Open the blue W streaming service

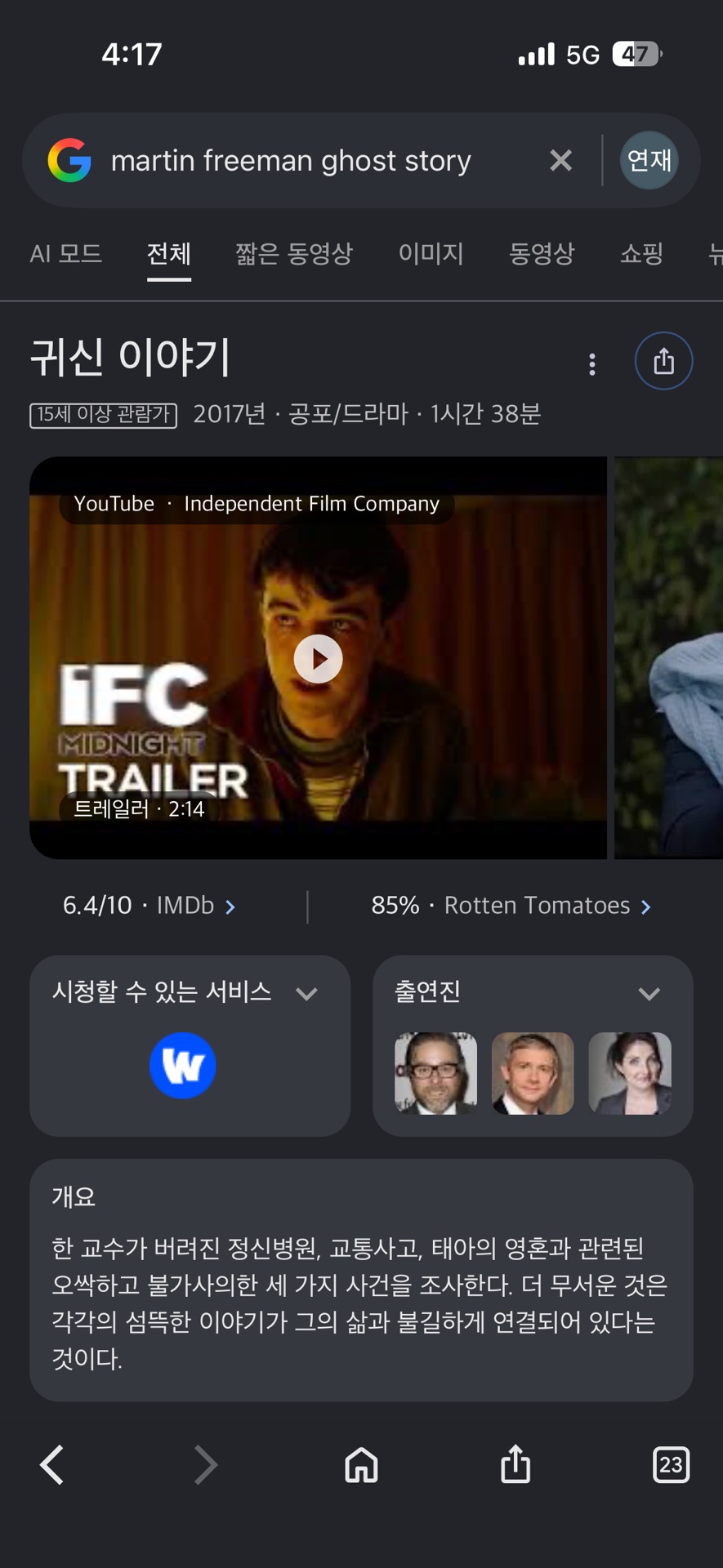[182, 1065]
